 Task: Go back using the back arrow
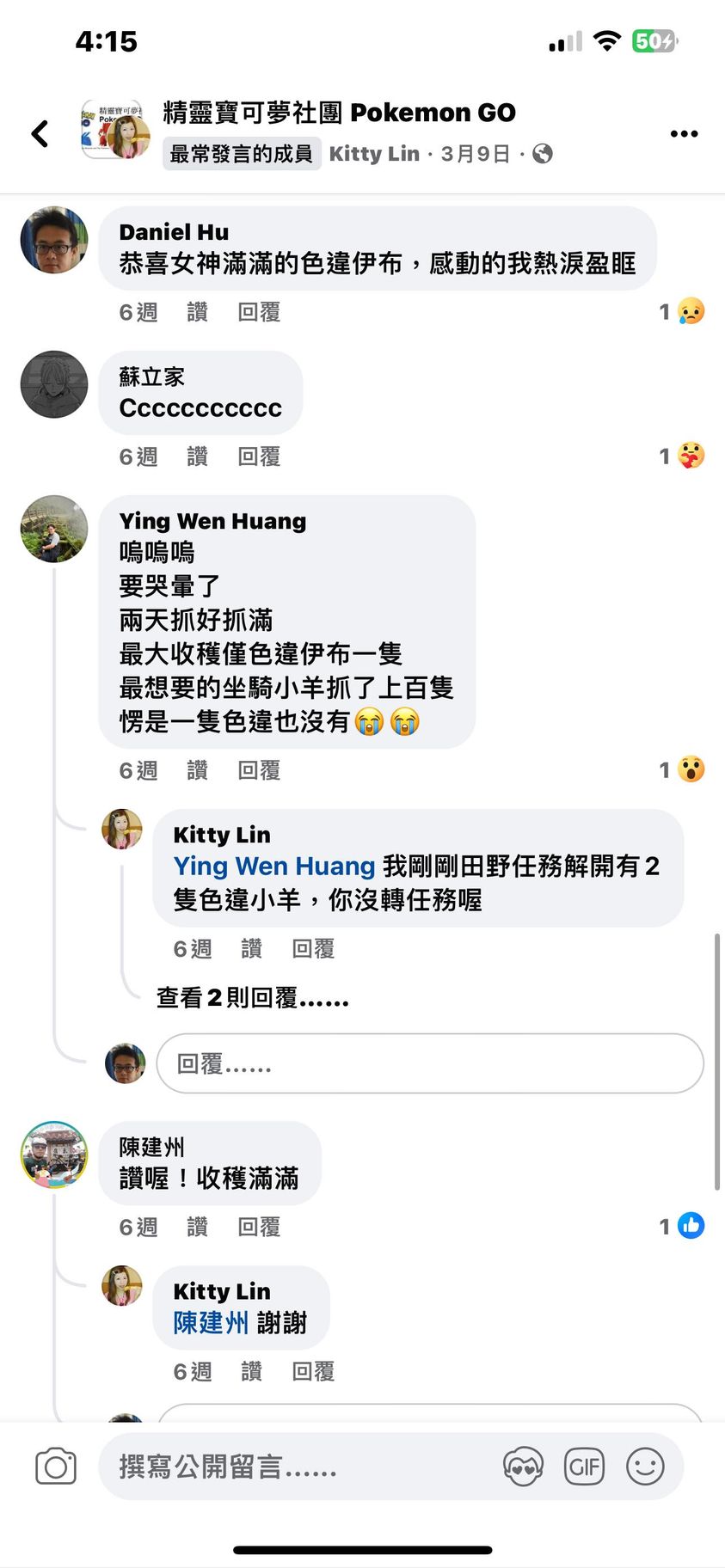40,133
